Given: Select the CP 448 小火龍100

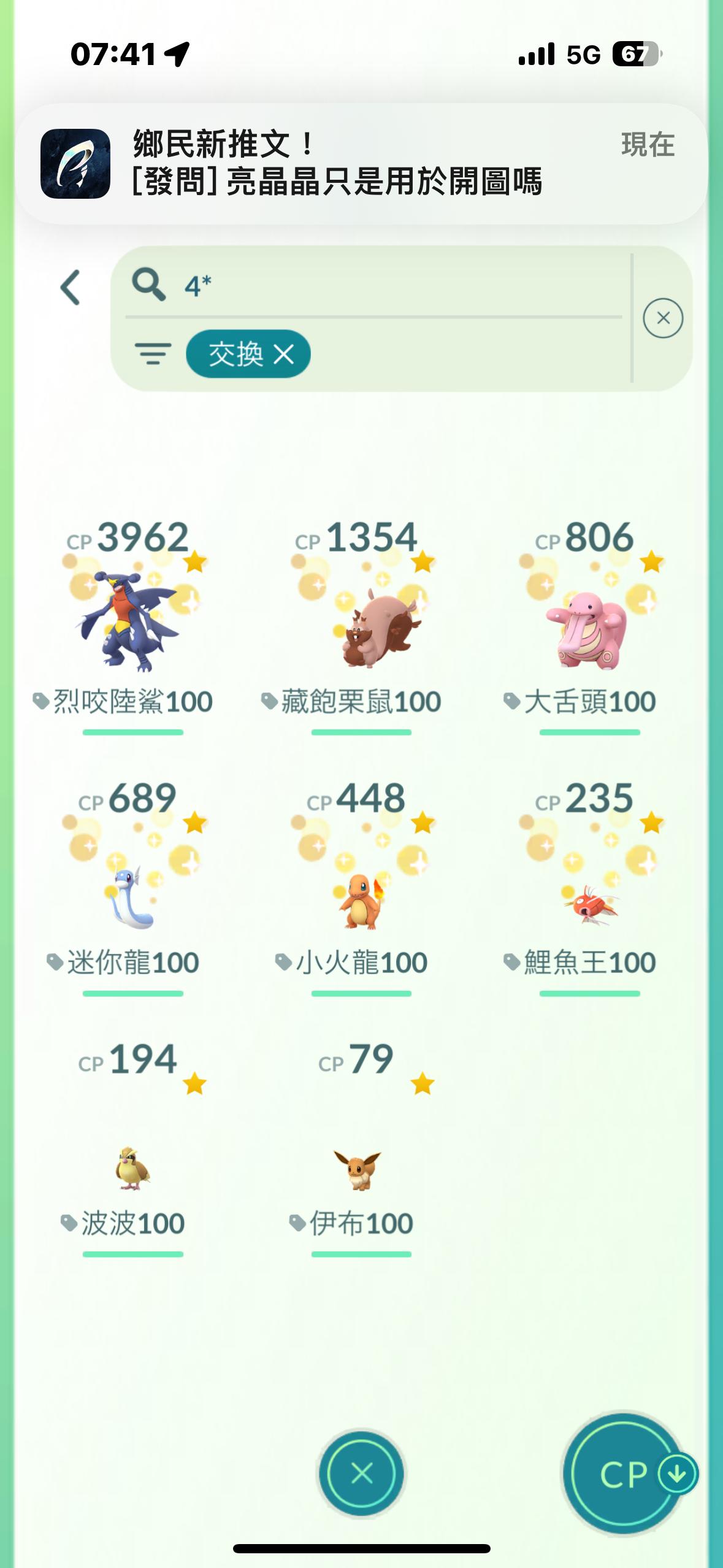Looking at the screenshot, I should click(361, 883).
